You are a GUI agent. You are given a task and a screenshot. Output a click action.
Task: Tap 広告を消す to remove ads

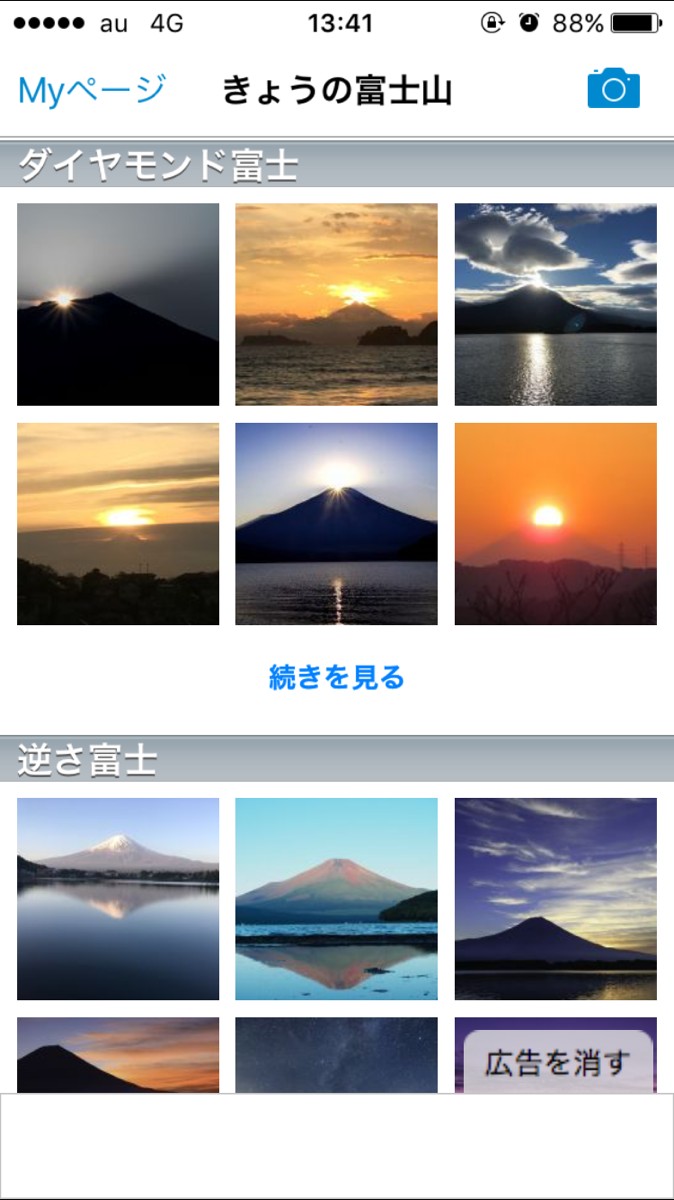(558, 1063)
